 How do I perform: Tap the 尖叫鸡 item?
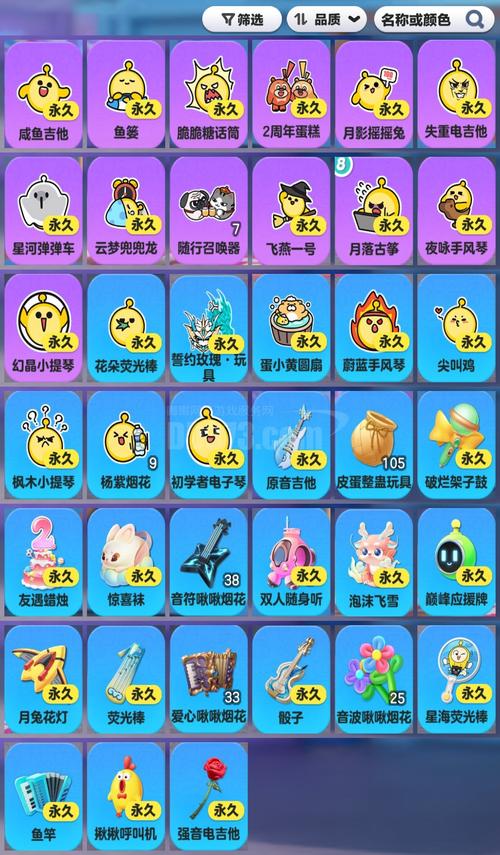coord(456,328)
